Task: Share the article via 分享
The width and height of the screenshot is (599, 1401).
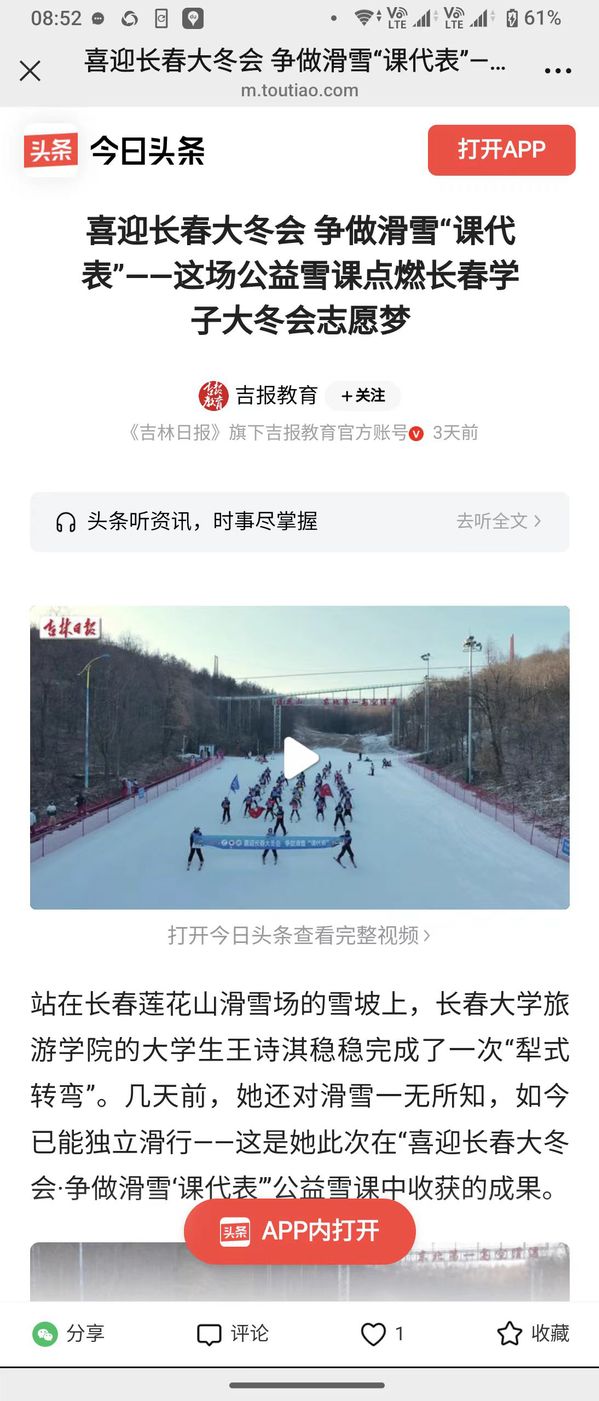Action: [x=68, y=1333]
